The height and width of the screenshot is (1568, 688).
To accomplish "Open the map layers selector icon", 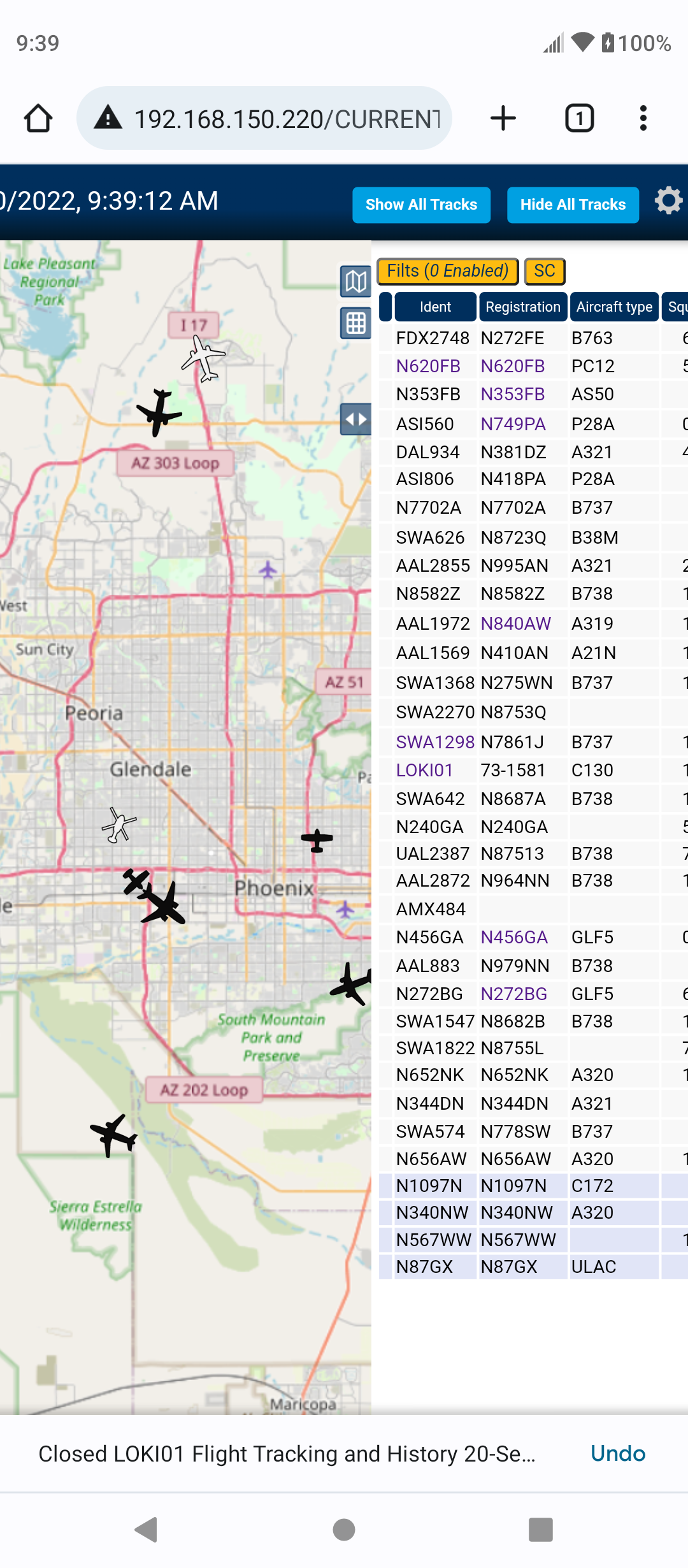I will pyautogui.click(x=356, y=281).
